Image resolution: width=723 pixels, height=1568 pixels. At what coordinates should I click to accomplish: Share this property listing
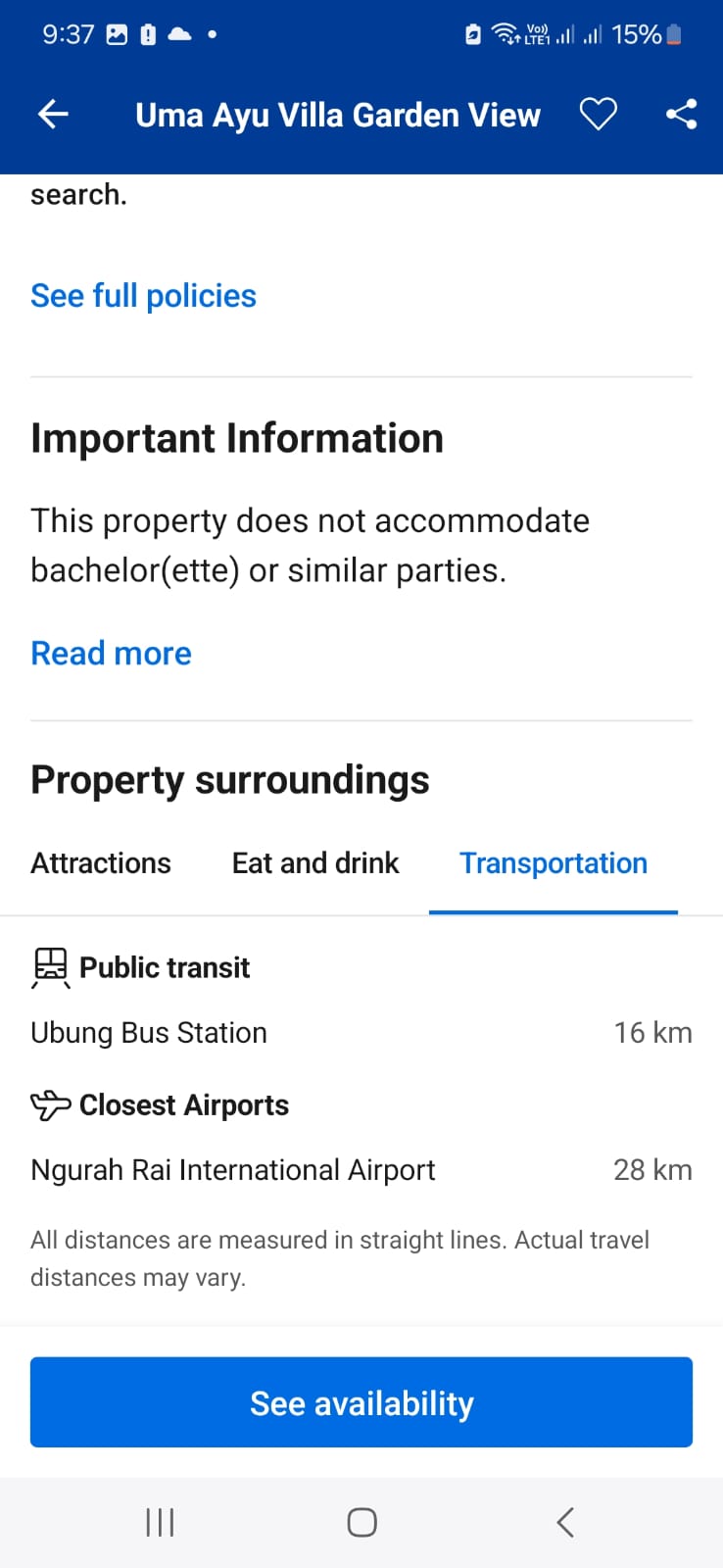[681, 115]
